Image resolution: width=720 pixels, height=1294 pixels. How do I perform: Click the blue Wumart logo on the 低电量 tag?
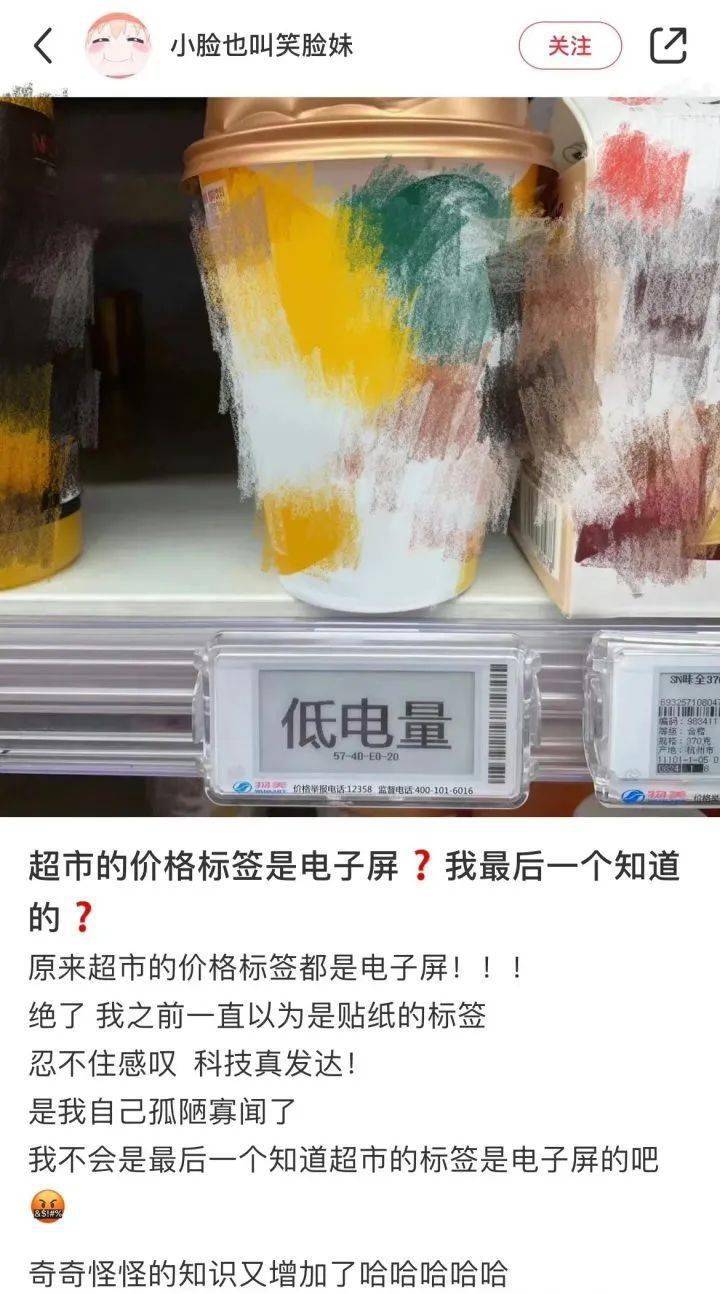coord(242,788)
